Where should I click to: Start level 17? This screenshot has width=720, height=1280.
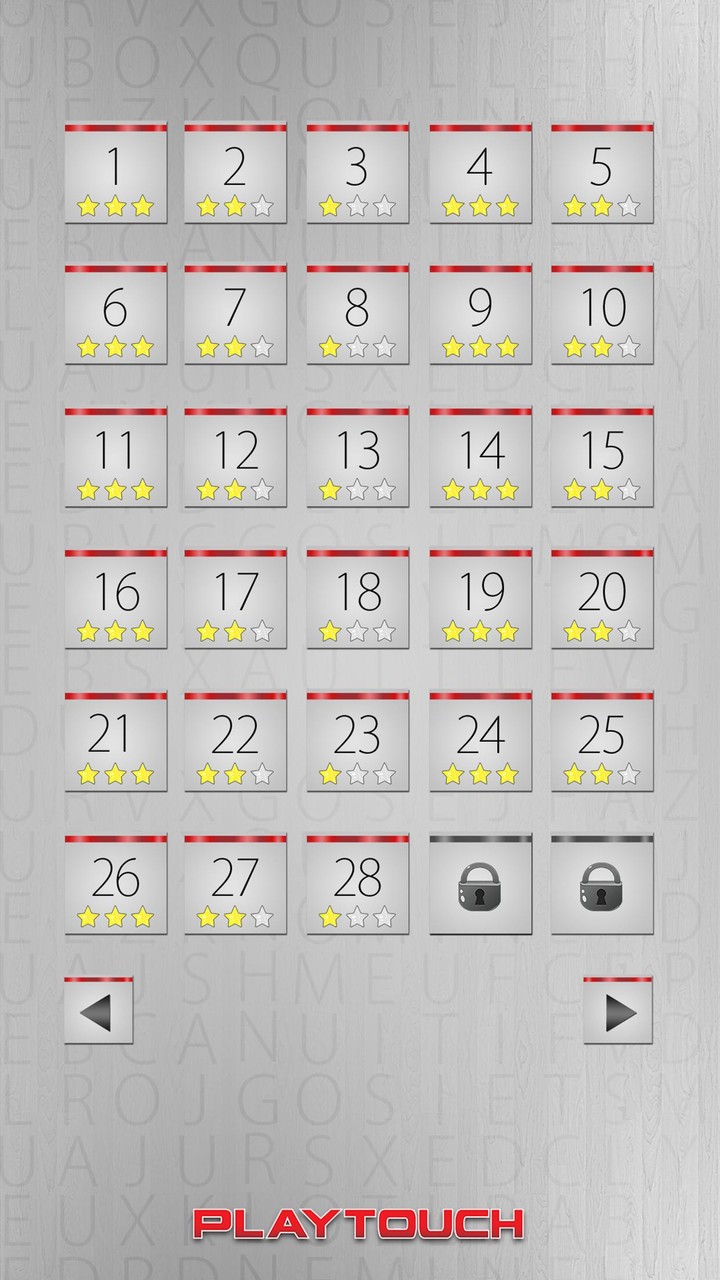(x=235, y=600)
